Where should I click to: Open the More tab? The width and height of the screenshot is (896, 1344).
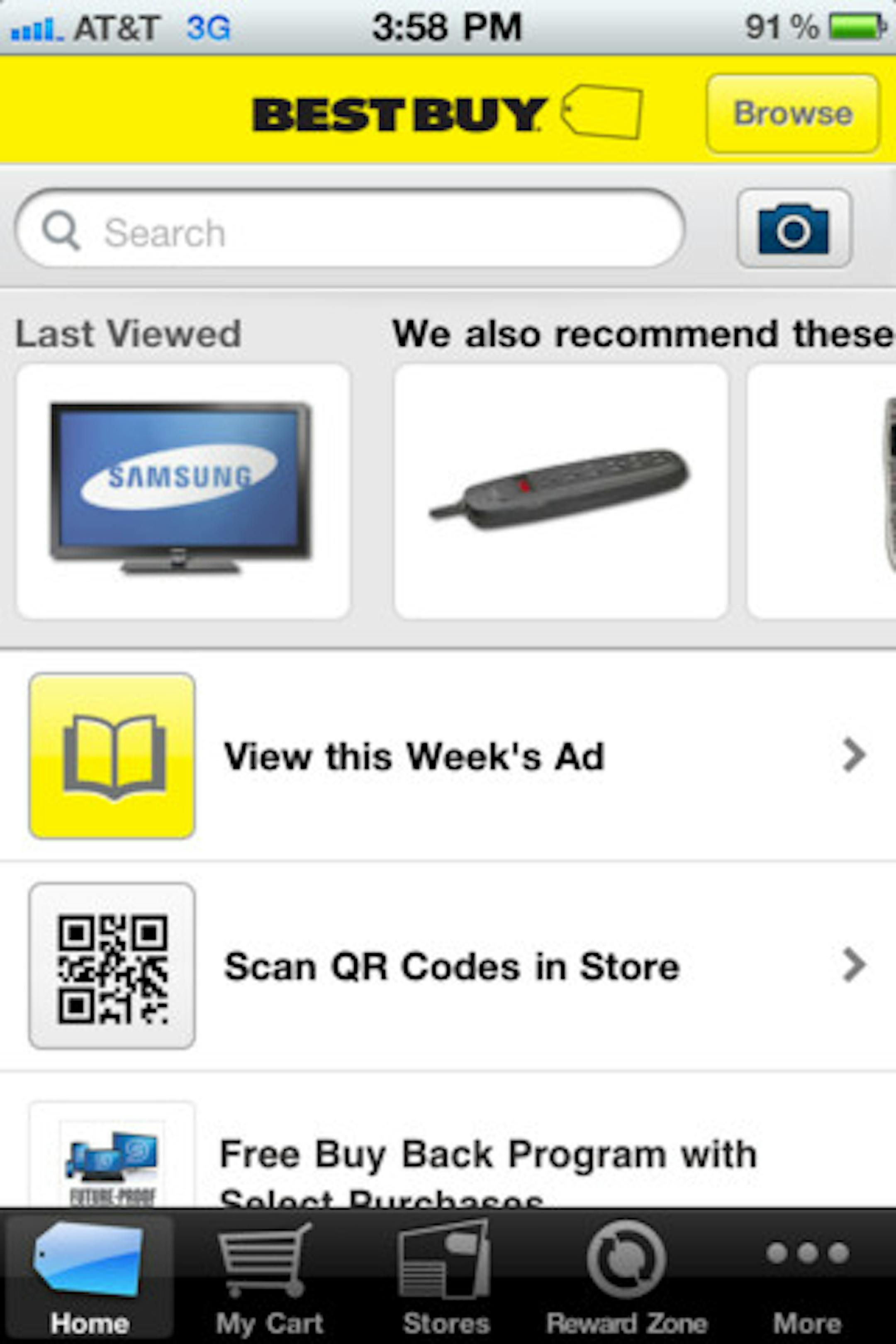click(807, 1278)
